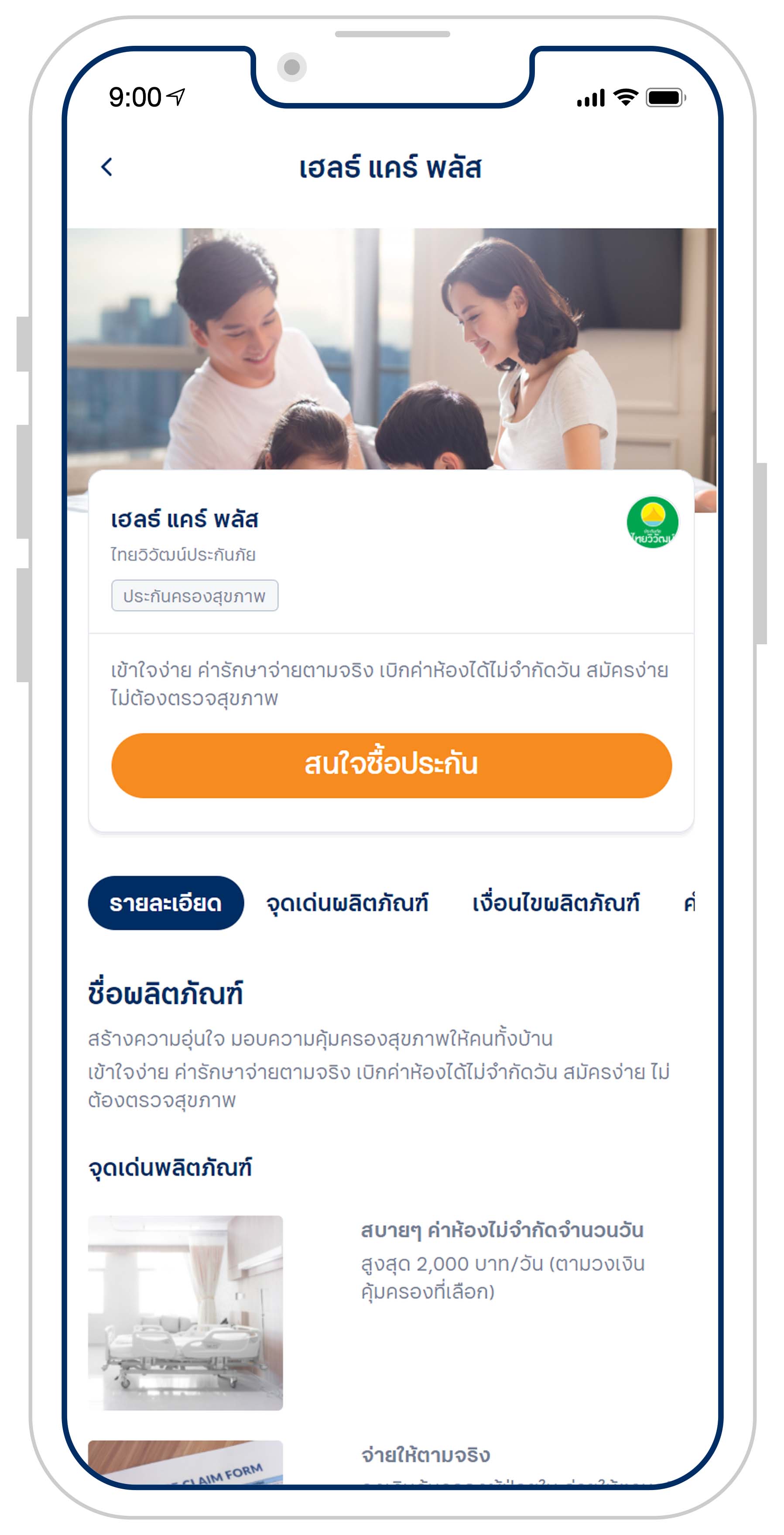
Task: Tap the orange สนใจซื้อประกัน button
Action: pos(391,765)
